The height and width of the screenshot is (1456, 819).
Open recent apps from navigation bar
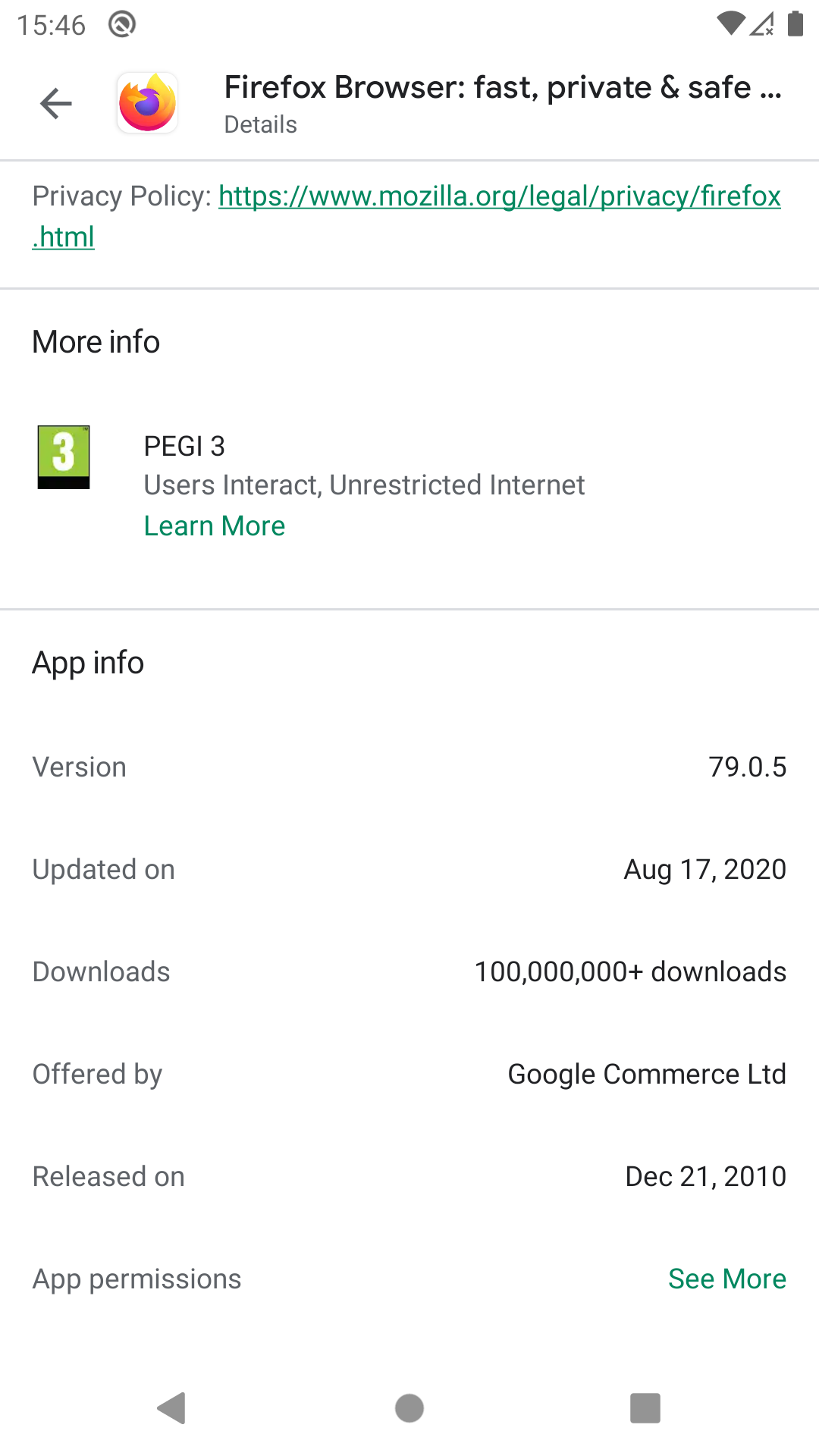point(645,1408)
